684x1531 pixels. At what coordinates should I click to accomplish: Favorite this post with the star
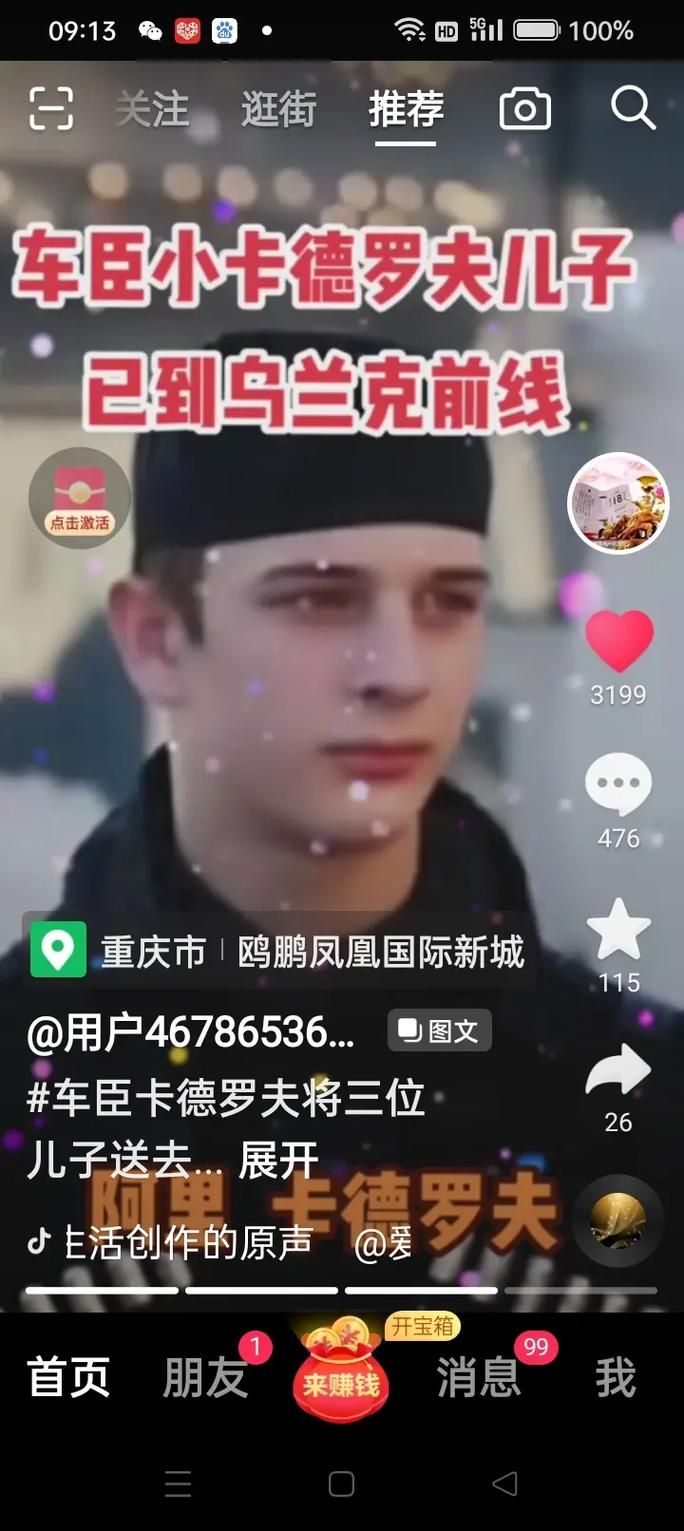[618, 930]
